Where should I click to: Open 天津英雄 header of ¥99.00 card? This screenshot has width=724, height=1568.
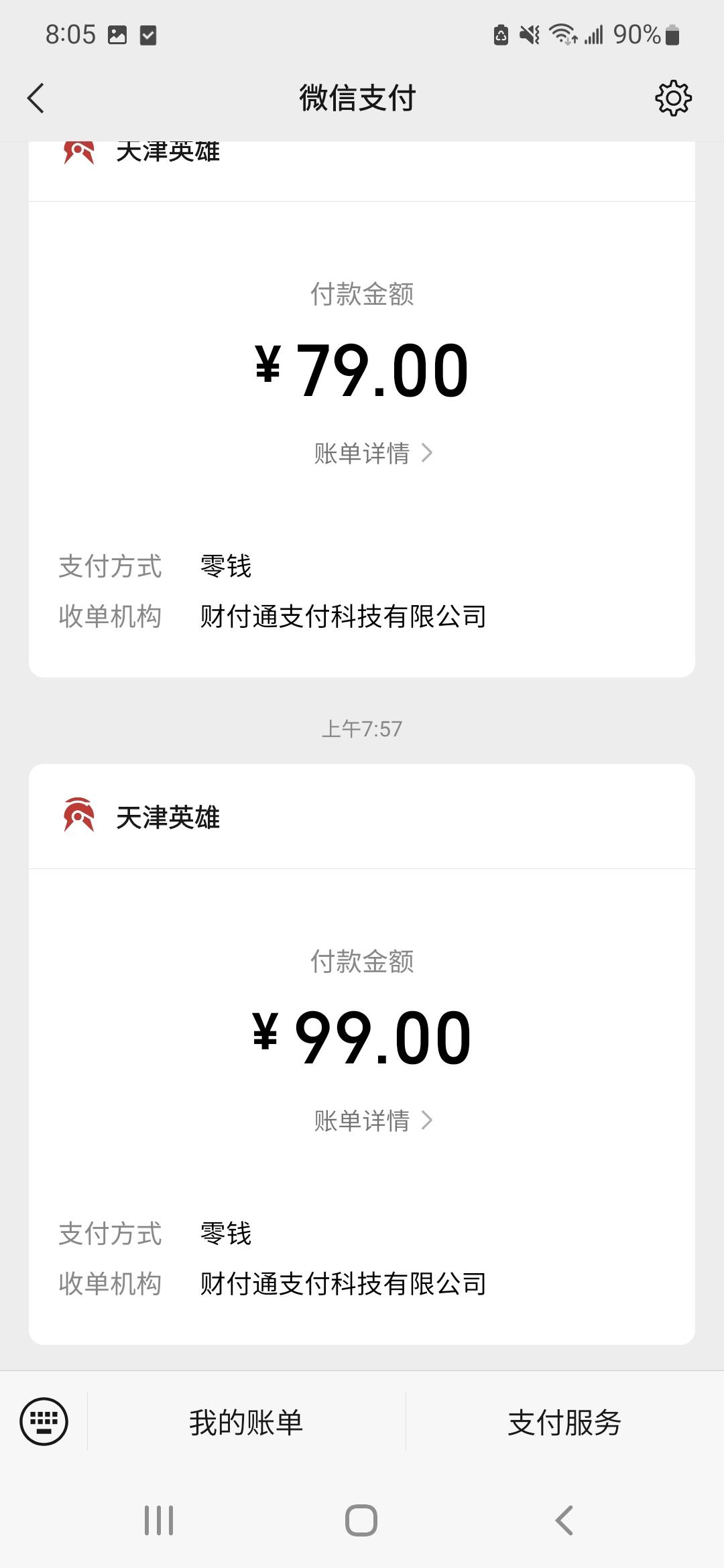pos(168,817)
